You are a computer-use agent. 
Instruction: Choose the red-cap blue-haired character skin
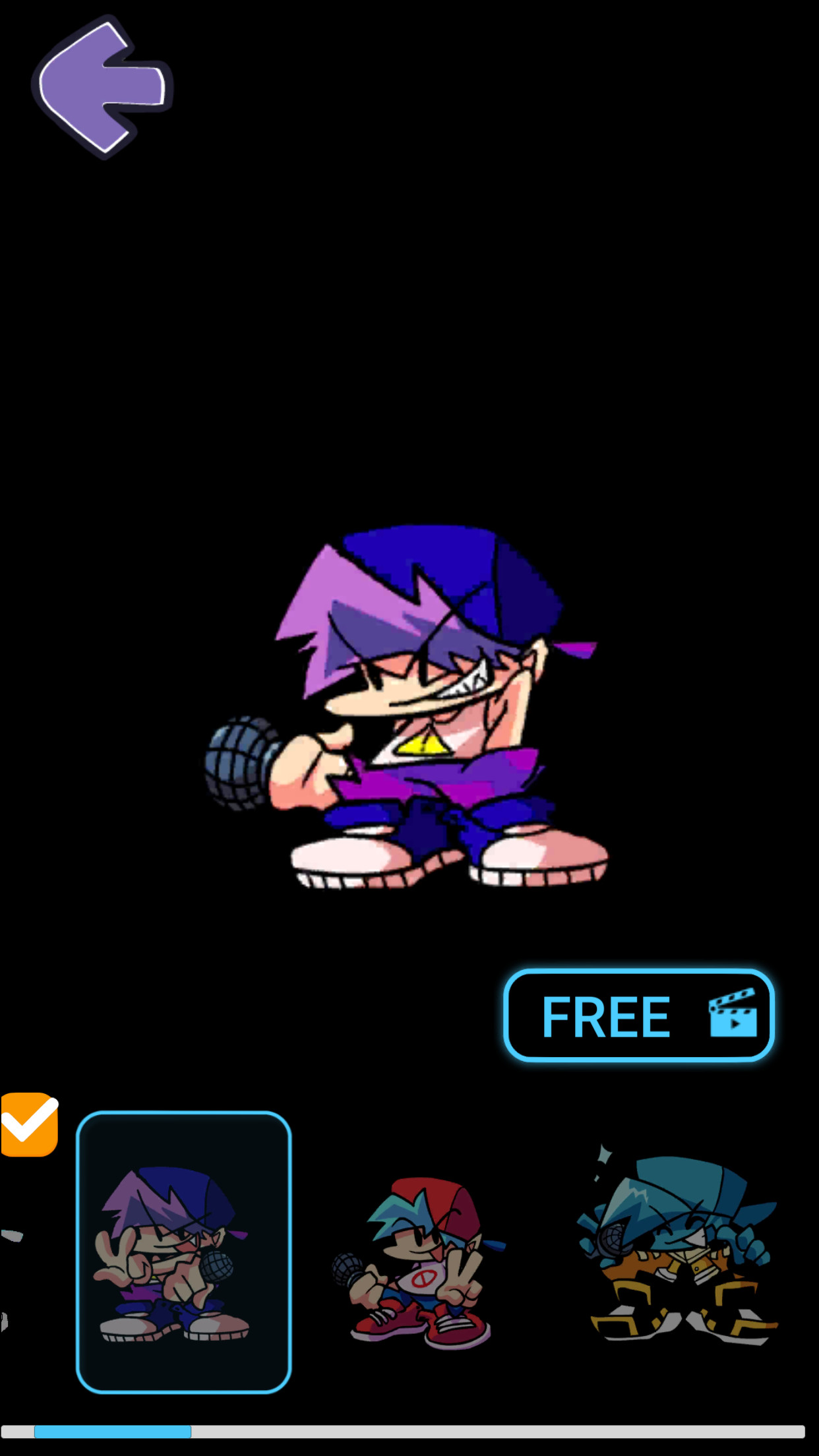(419, 1261)
